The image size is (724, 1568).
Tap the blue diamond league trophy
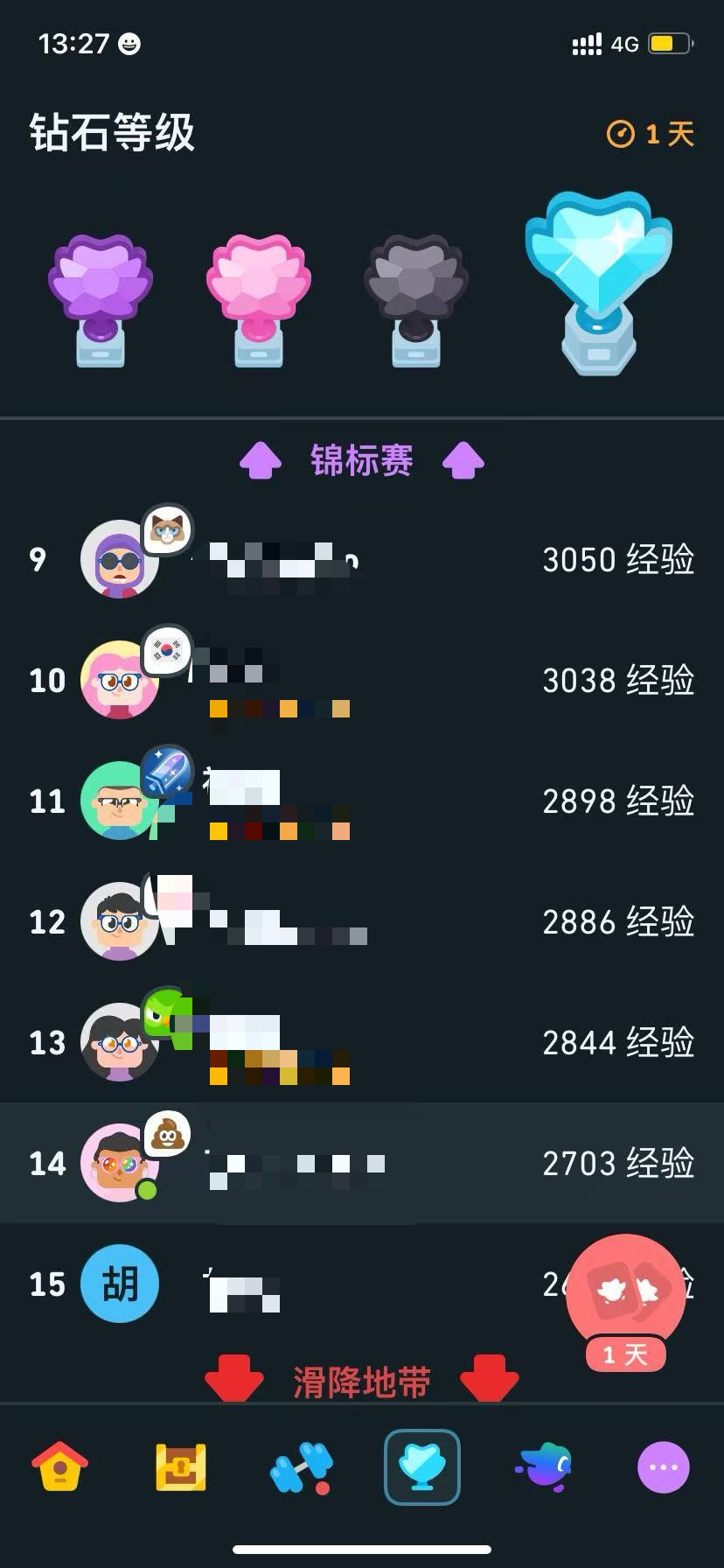[599, 282]
